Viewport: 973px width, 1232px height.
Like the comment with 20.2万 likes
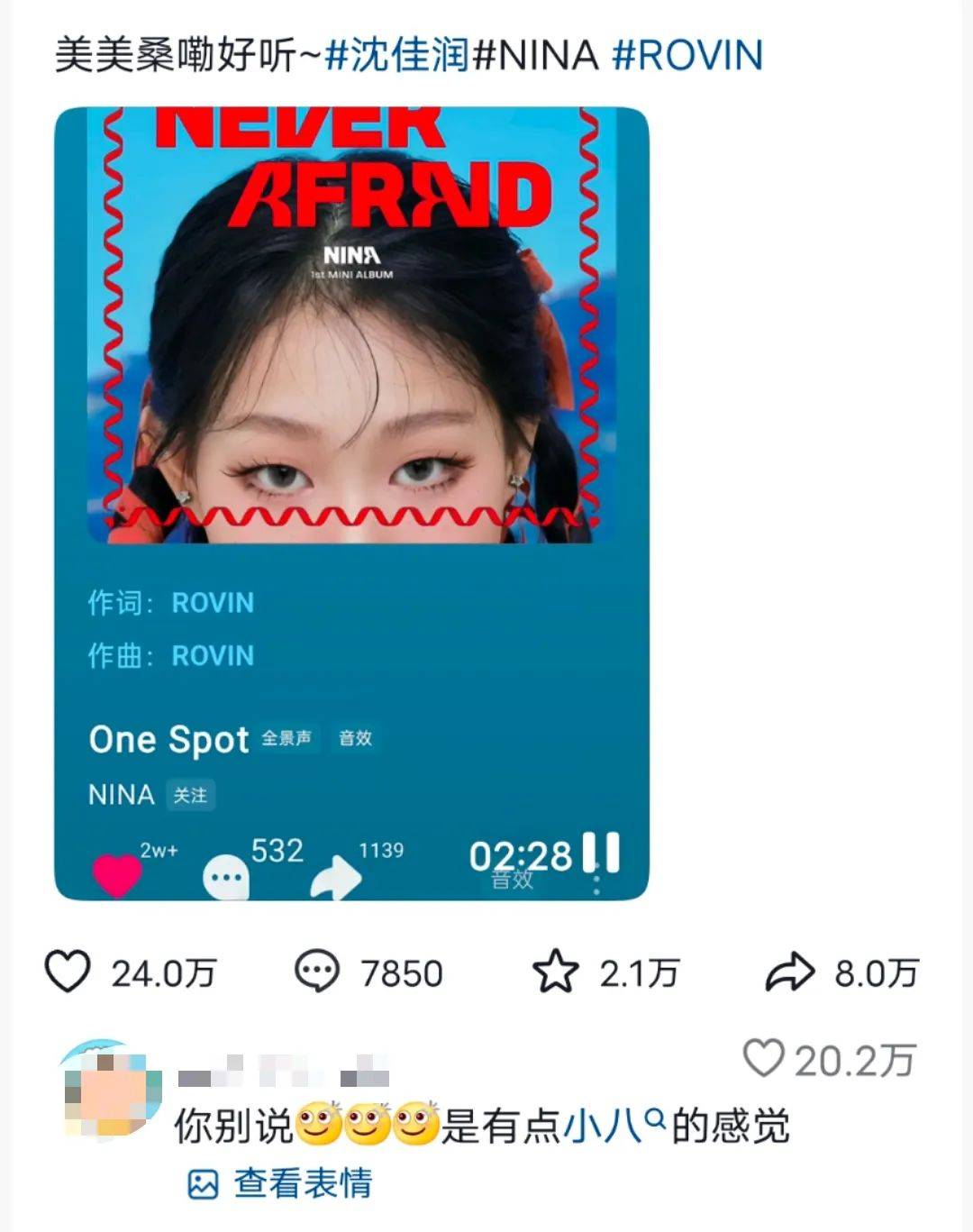pos(764,1058)
